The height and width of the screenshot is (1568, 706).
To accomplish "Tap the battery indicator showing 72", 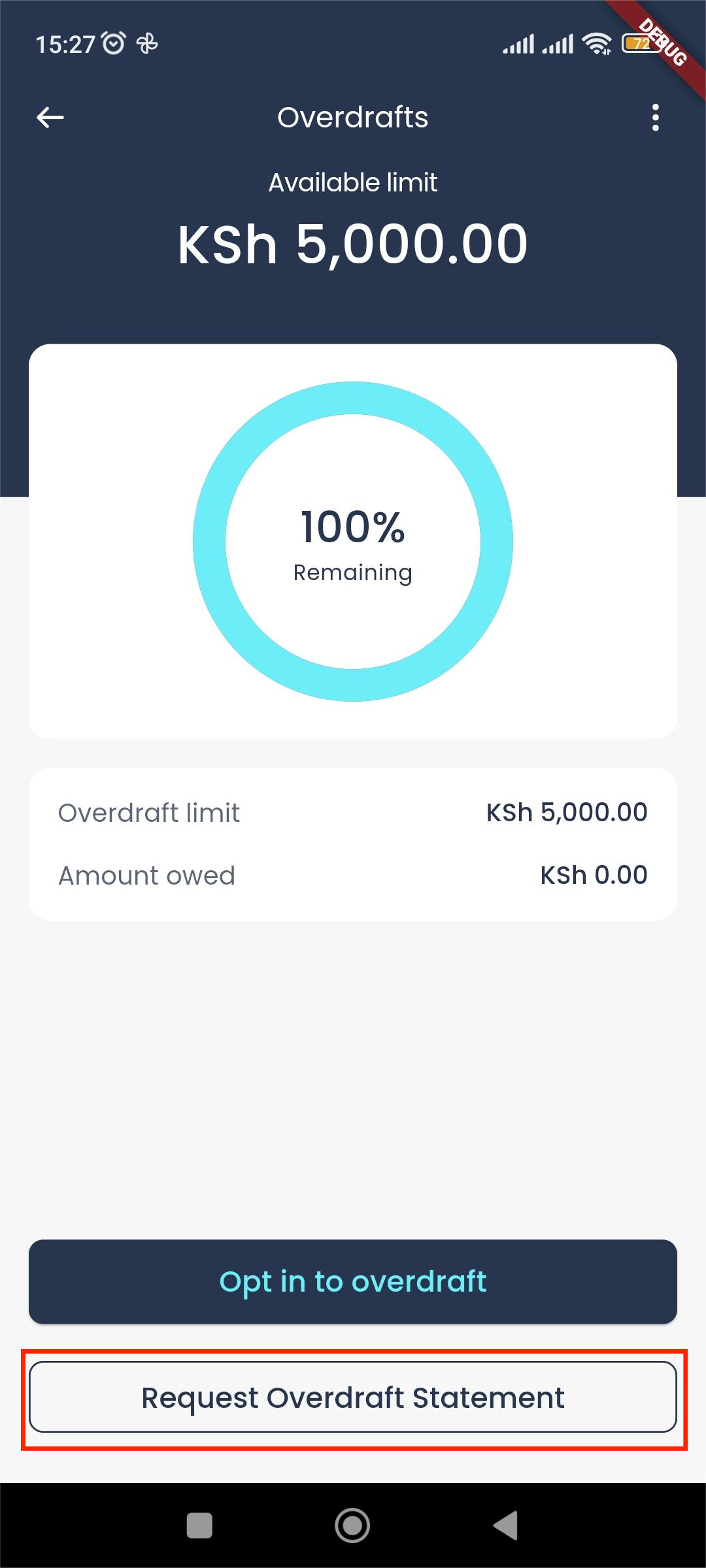I will pyautogui.click(x=641, y=43).
